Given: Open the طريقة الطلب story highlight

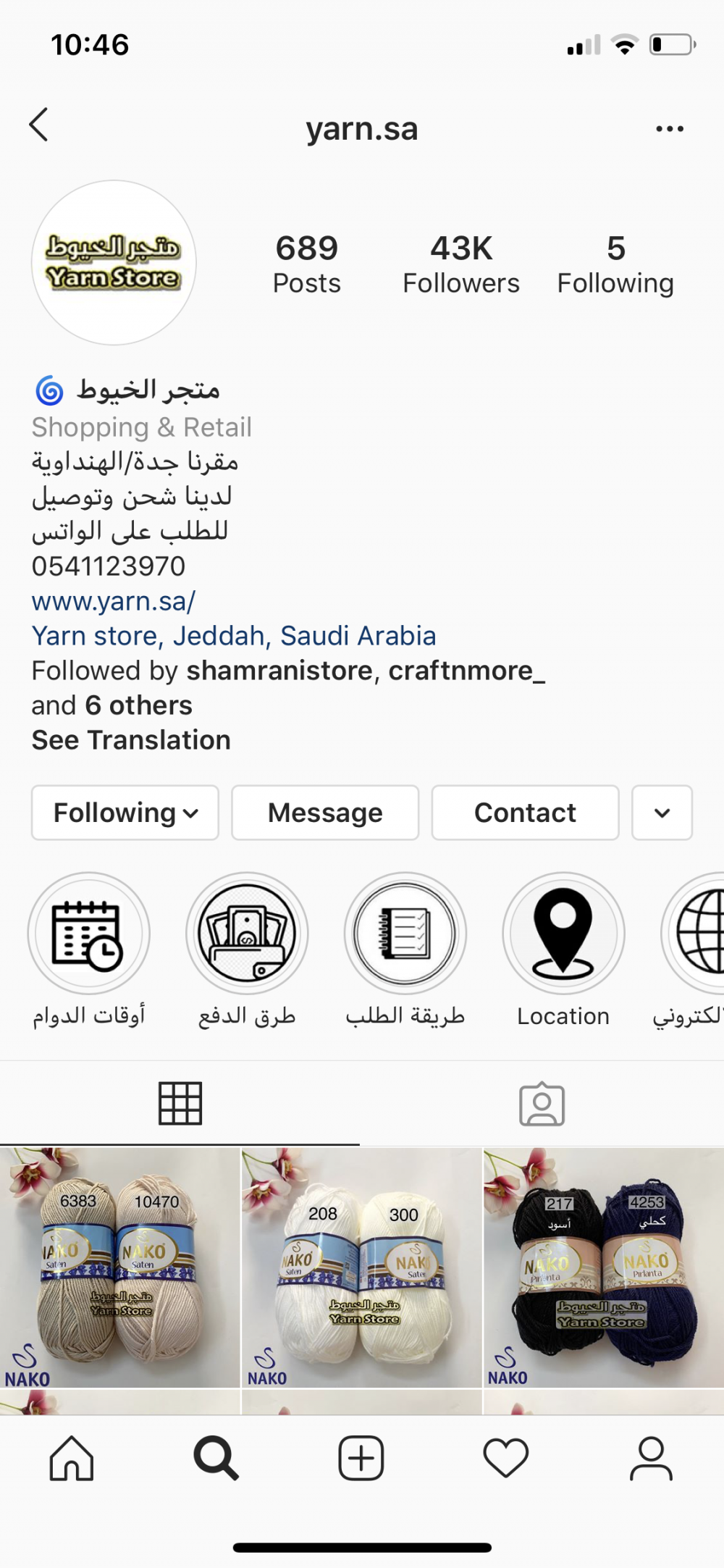Looking at the screenshot, I should tap(405, 933).
